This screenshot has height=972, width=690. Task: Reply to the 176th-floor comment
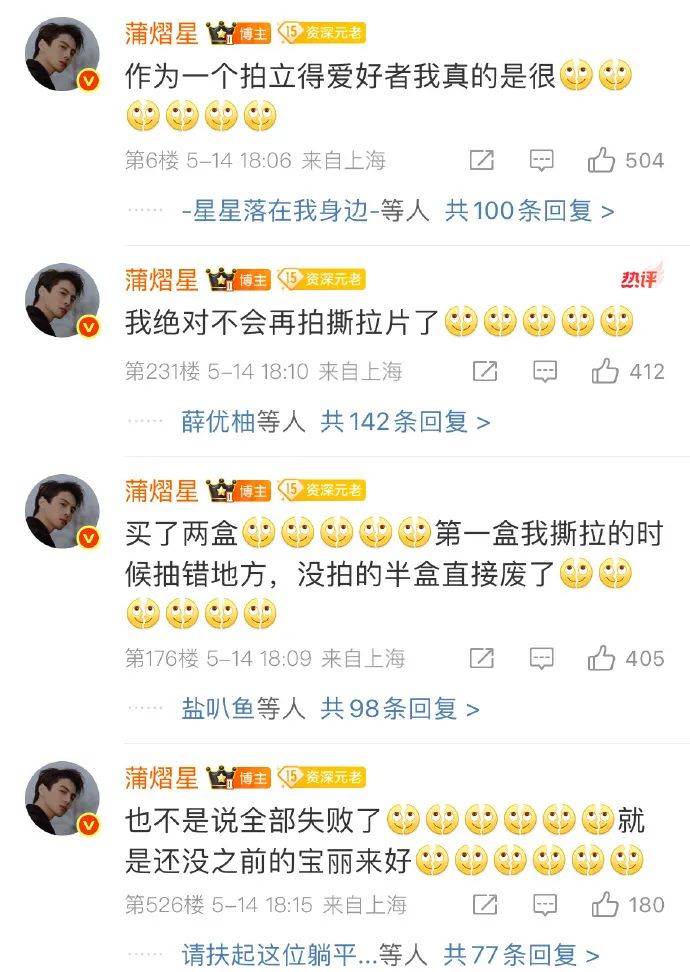click(542, 658)
